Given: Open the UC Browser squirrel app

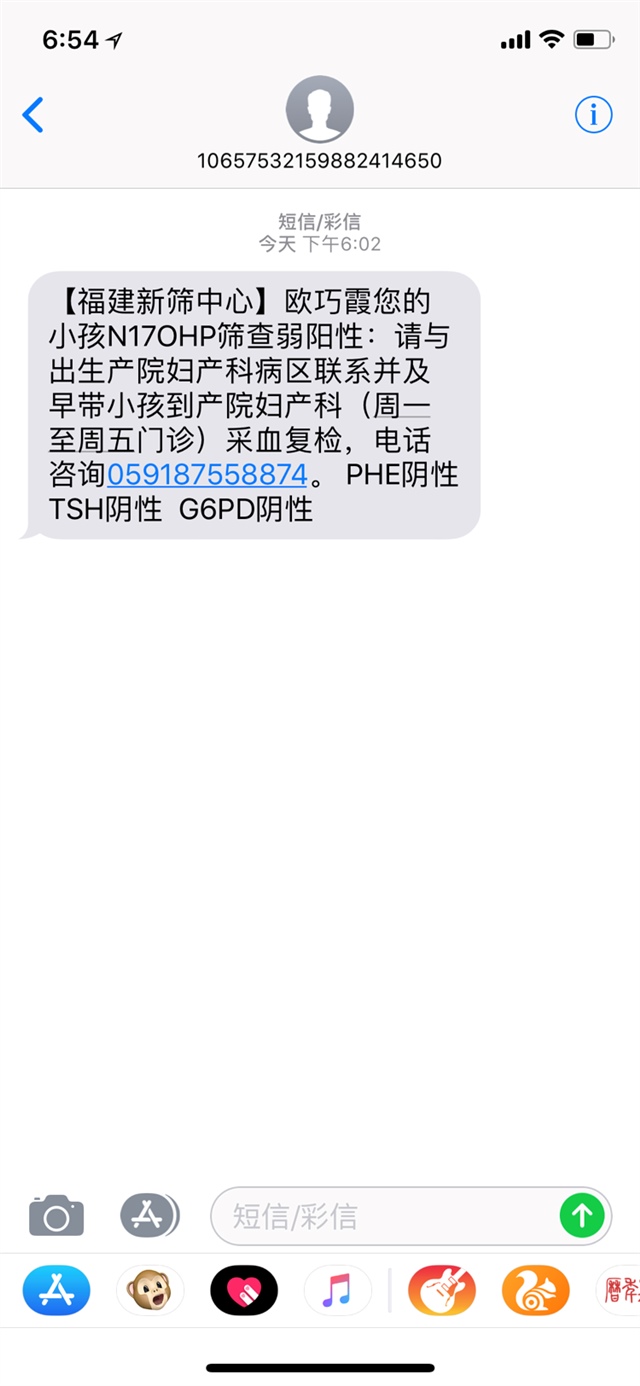Looking at the screenshot, I should coord(535,1290).
